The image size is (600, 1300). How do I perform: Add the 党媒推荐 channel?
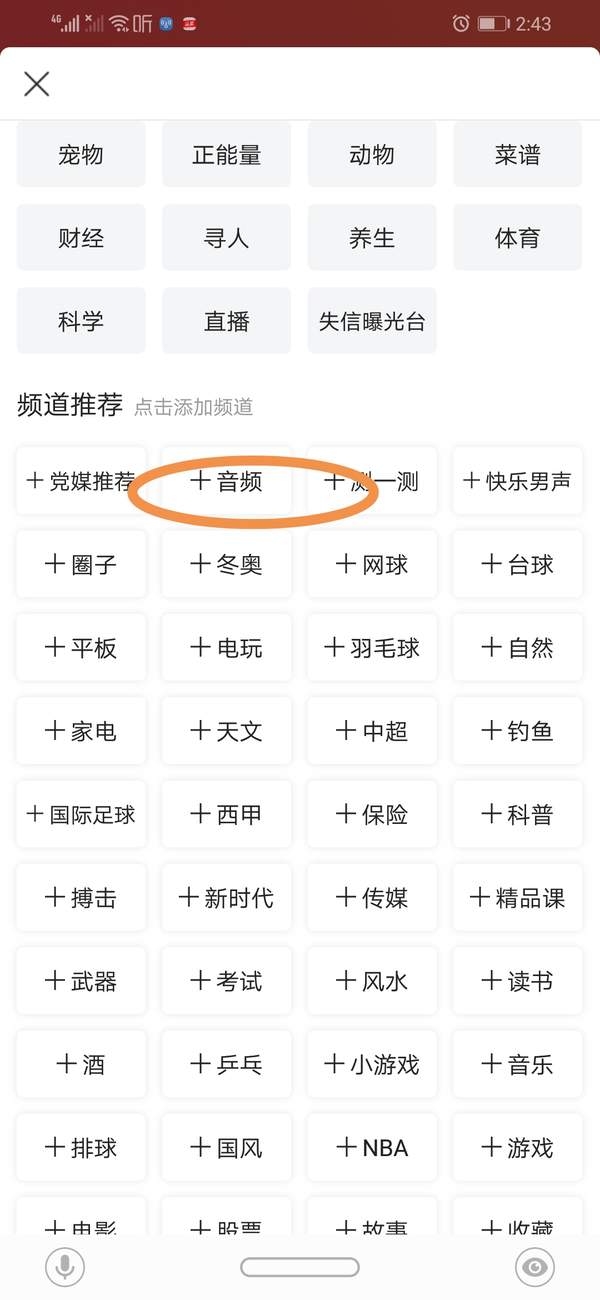[81, 481]
